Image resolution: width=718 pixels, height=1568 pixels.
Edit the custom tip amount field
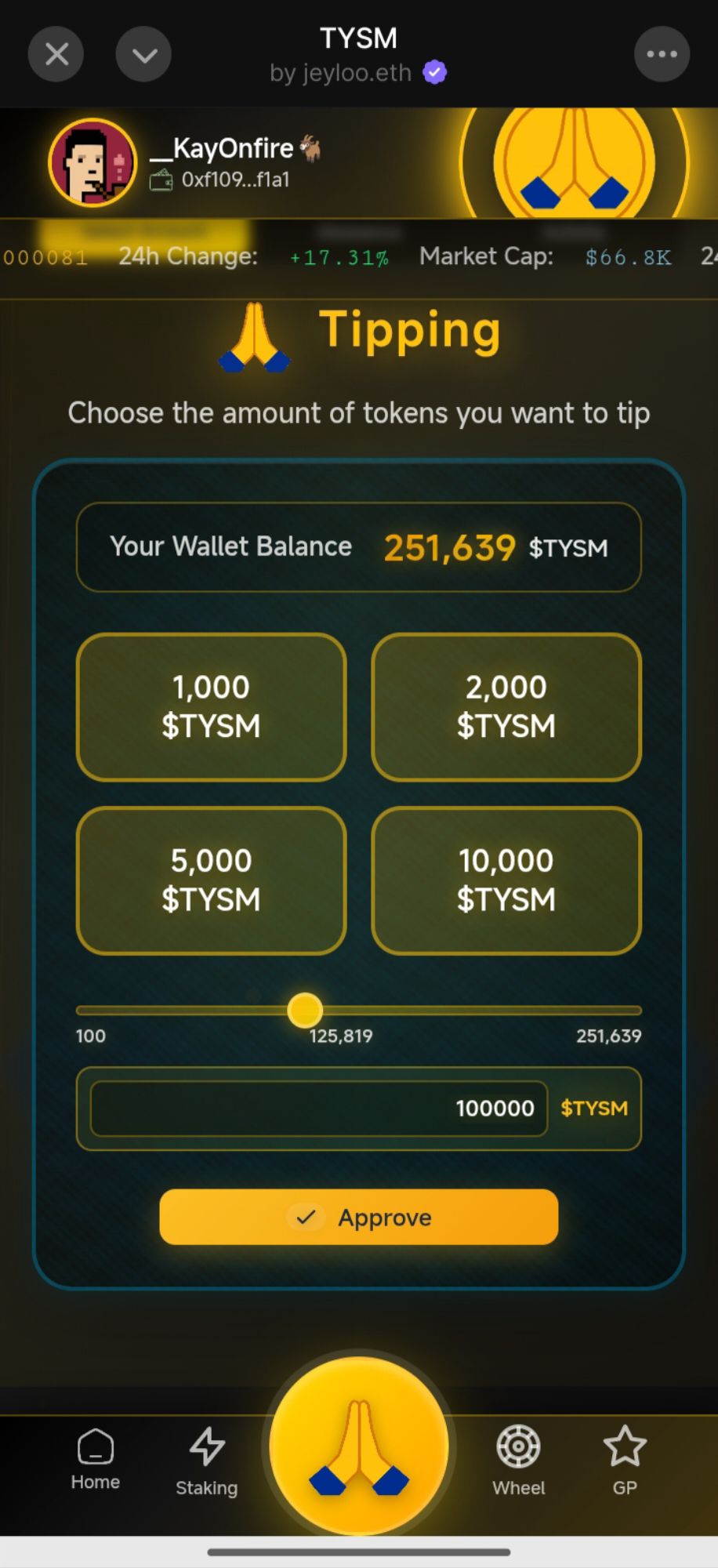click(x=318, y=1108)
